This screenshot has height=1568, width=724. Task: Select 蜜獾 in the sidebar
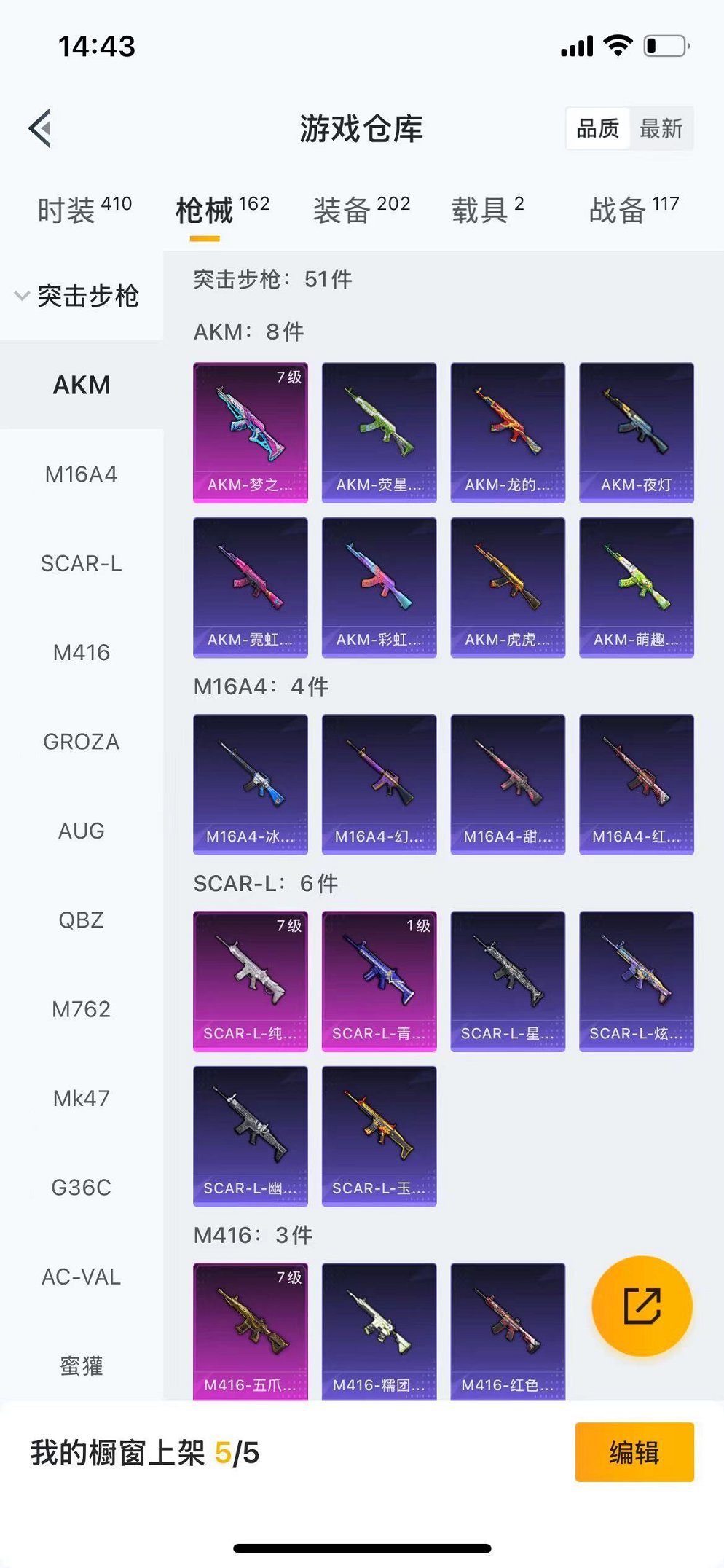[x=81, y=1365]
